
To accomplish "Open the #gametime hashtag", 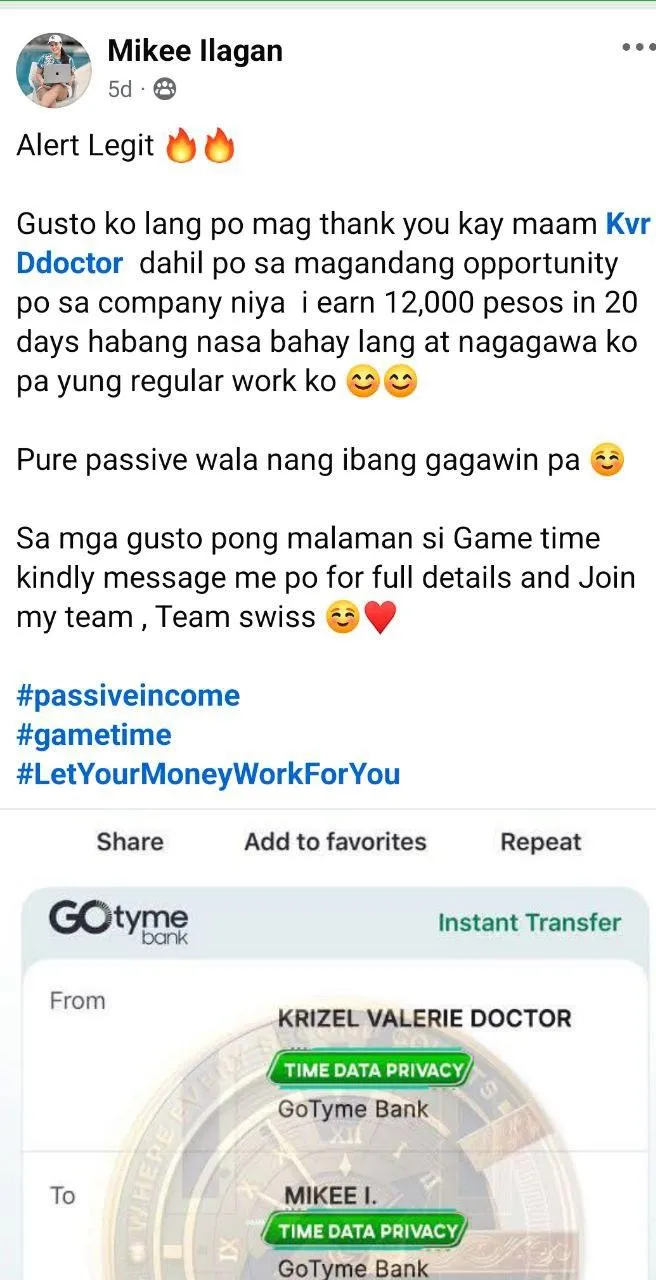I will (94, 735).
